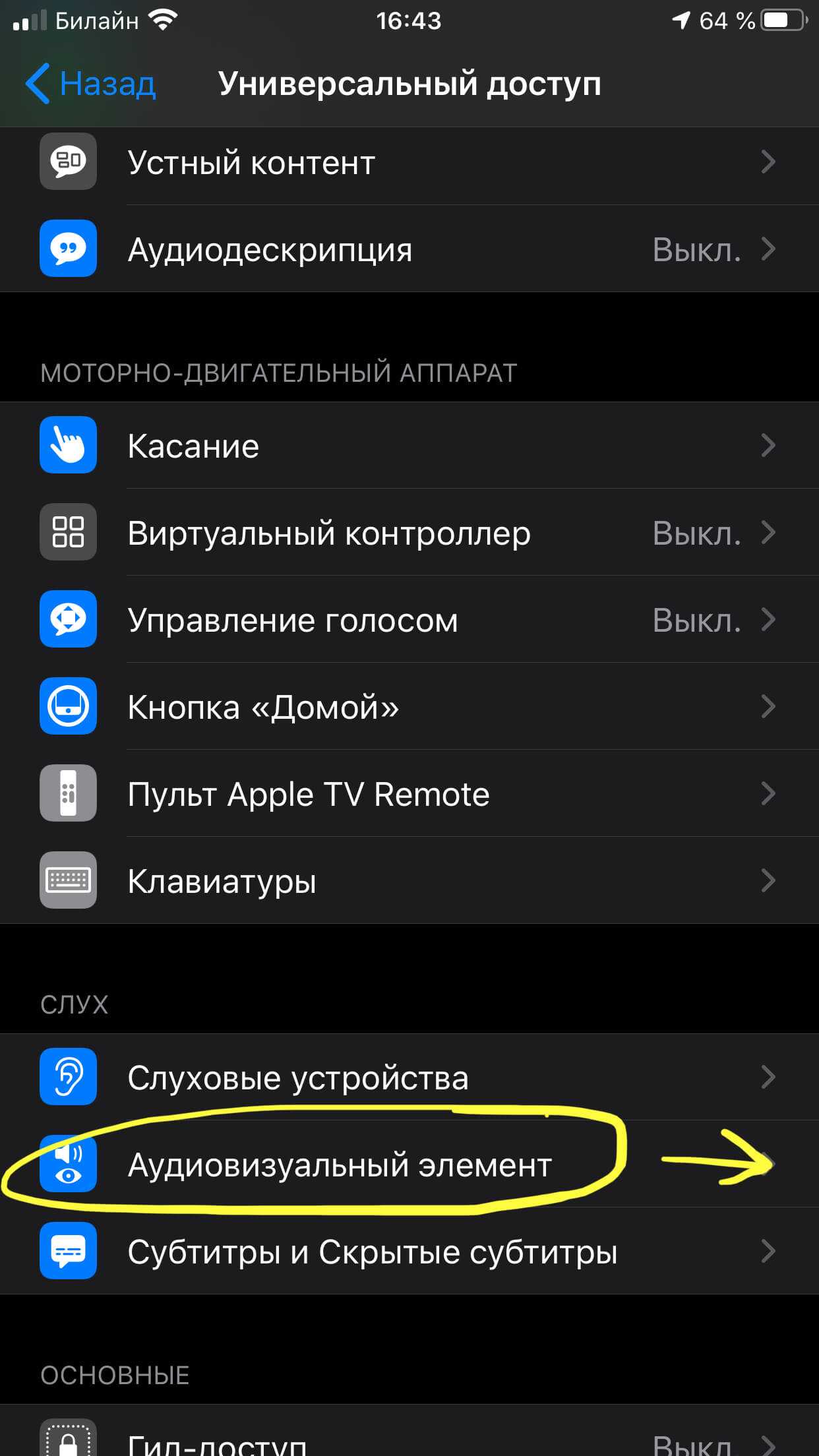The image size is (819, 1456).
Task: Open the Аудиодескрипция row
Action: (409, 249)
